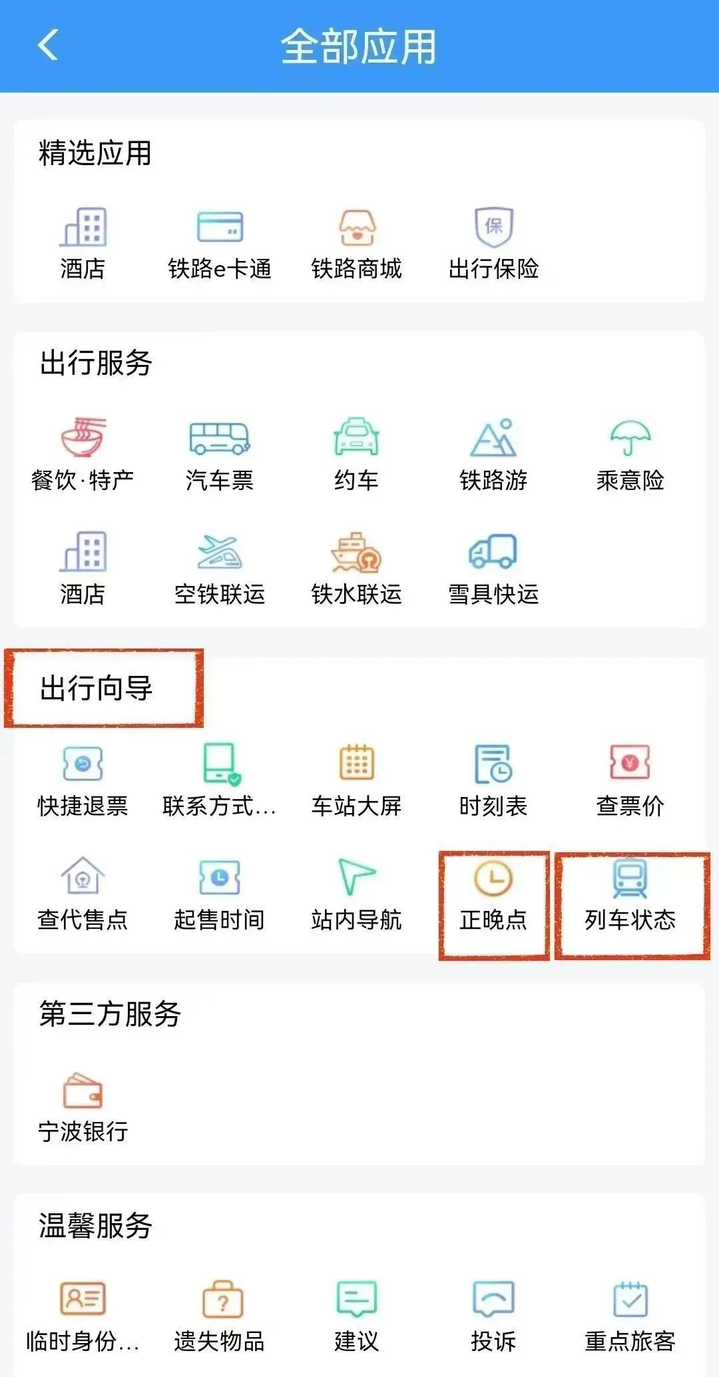The image size is (719, 1377).
Task: Check ticket prices via 查票价
Action: pos(630,781)
